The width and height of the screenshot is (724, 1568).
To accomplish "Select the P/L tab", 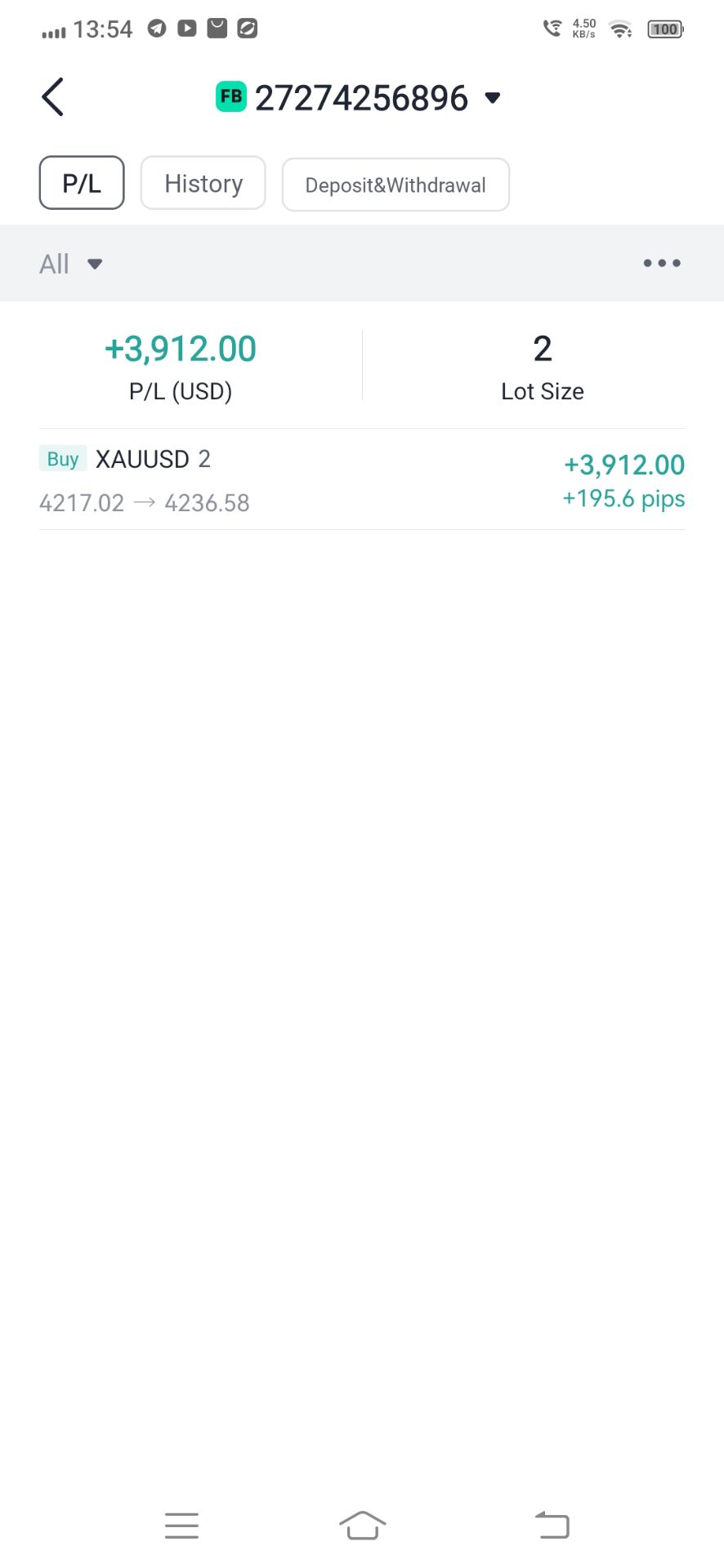I will 82,183.
